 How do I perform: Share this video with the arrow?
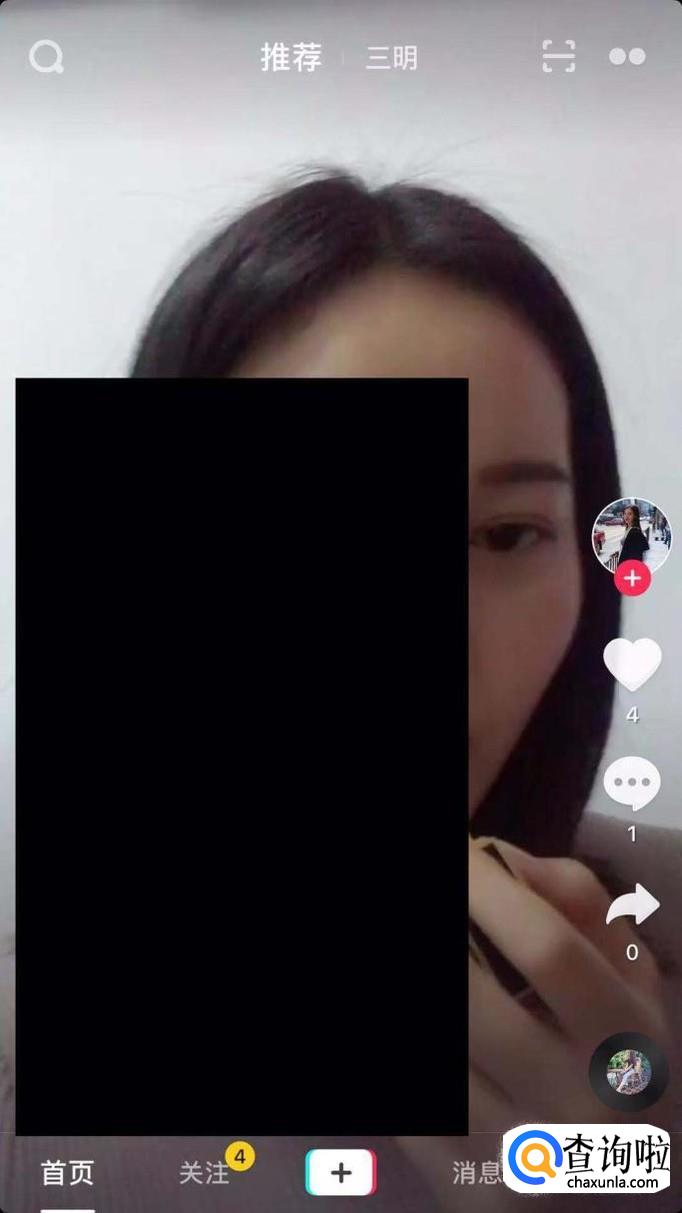632,905
